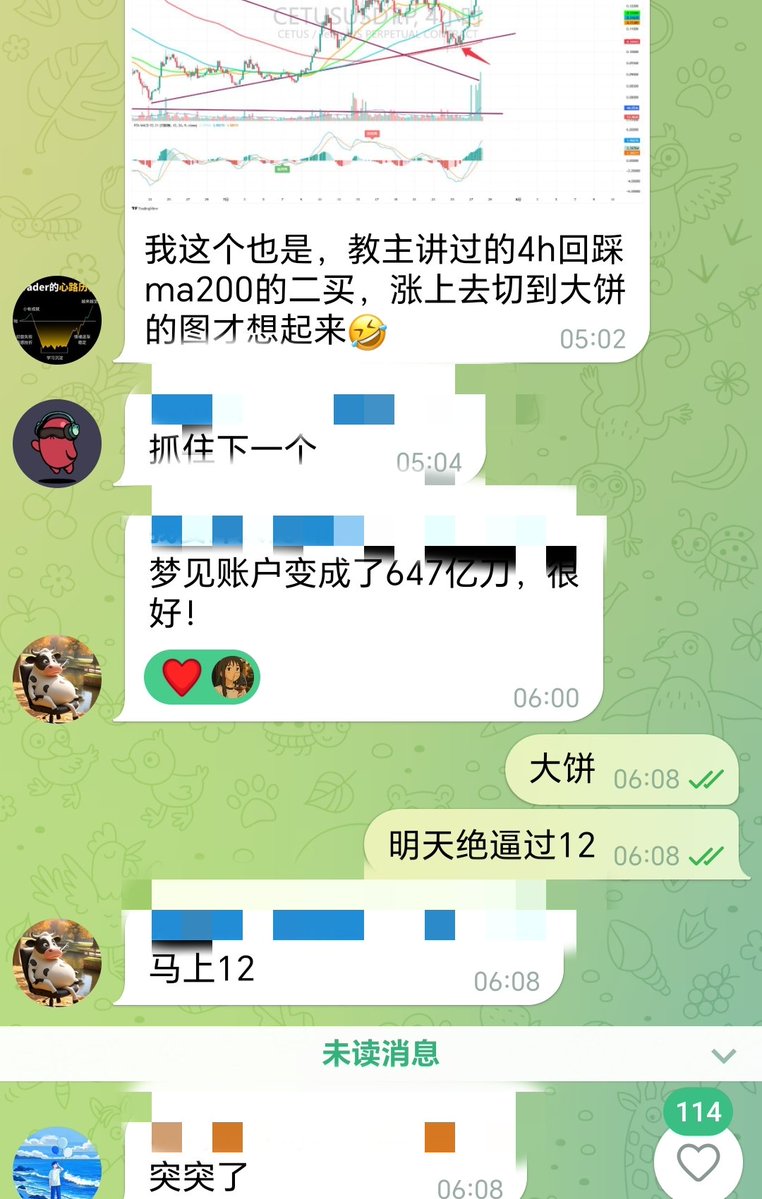Open trader avatar beside the ma200 message
The image size is (762, 1199).
point(57,317)
